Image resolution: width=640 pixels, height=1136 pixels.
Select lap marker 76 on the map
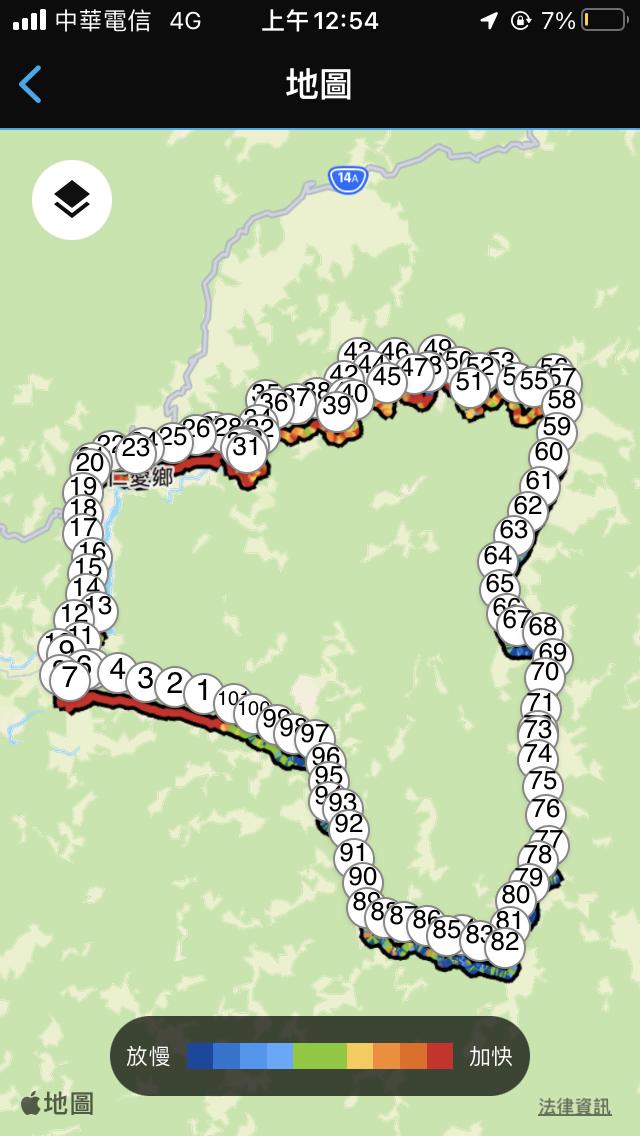[546, 809]
